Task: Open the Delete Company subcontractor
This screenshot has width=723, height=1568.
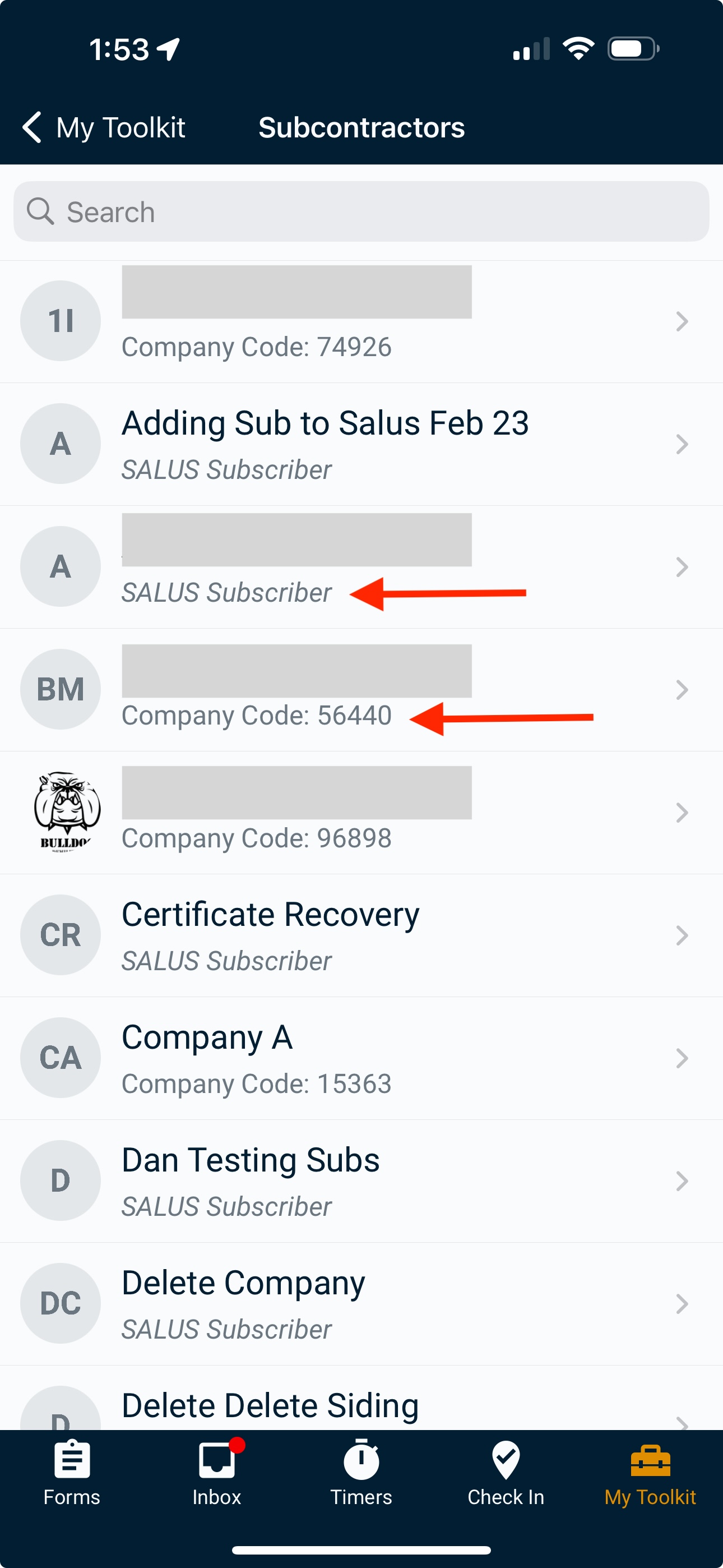Action: click(243, 1304)
